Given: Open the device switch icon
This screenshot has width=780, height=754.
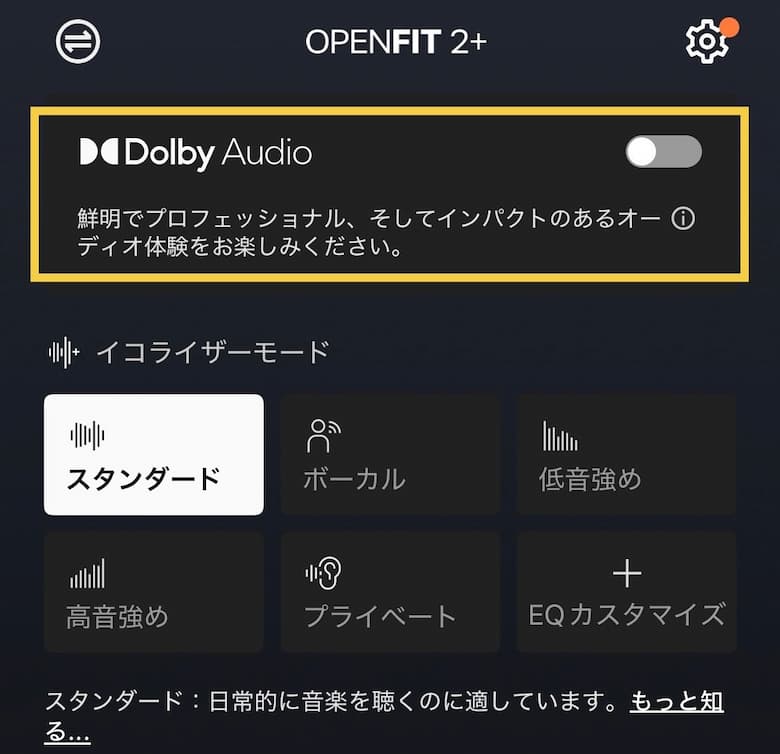Looking at the screenshot, I should point(78,42).
